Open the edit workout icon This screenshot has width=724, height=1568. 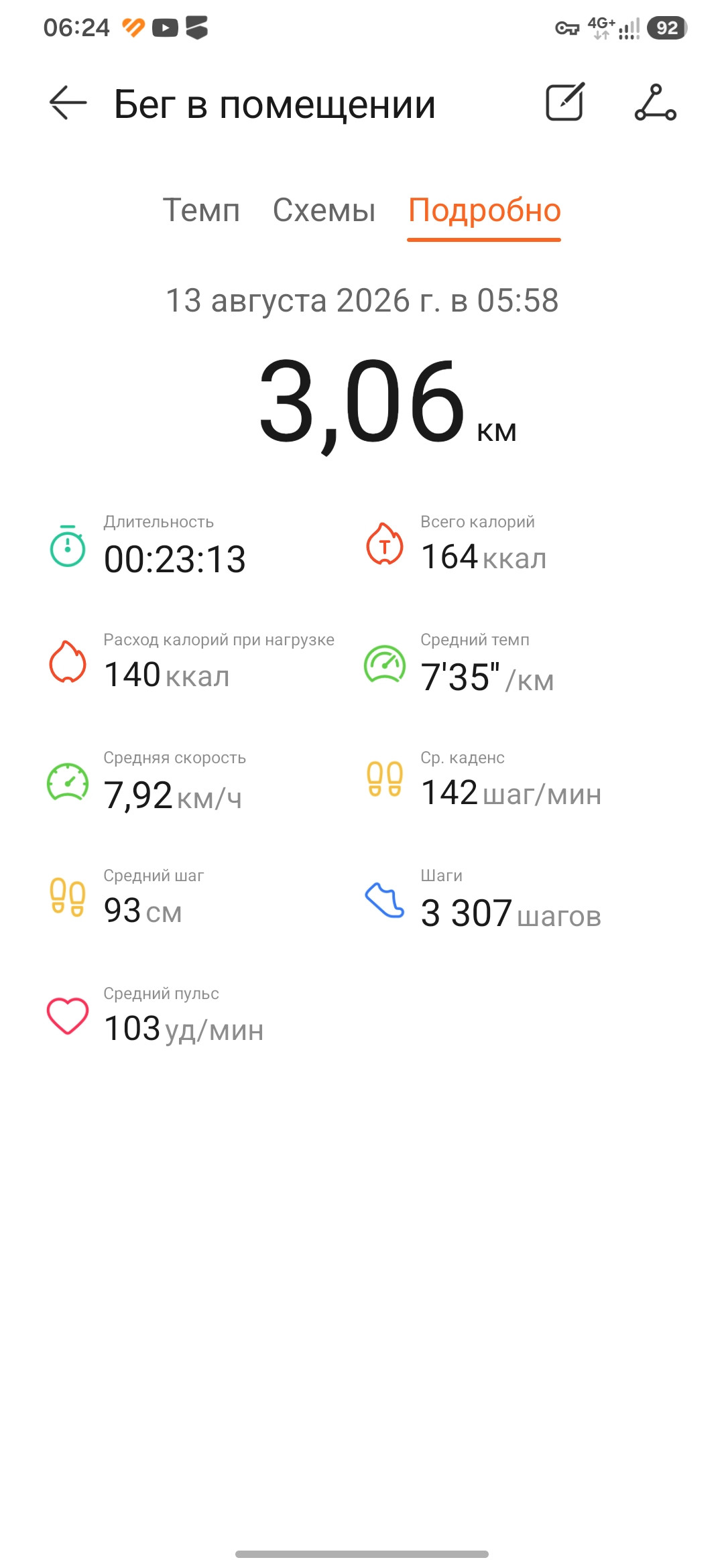point(565,102)
